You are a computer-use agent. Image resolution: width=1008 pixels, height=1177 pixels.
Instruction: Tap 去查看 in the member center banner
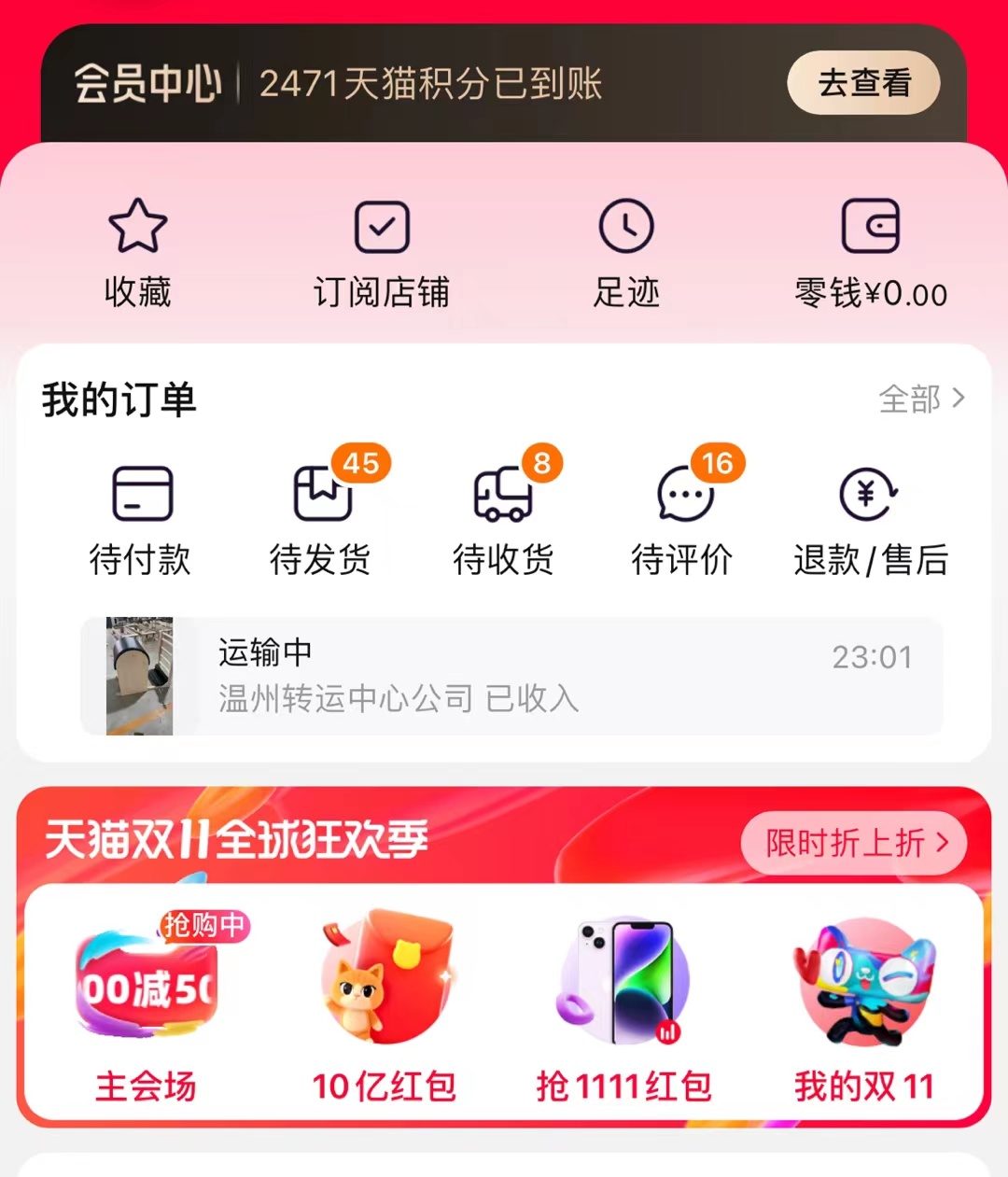(863, 83)
